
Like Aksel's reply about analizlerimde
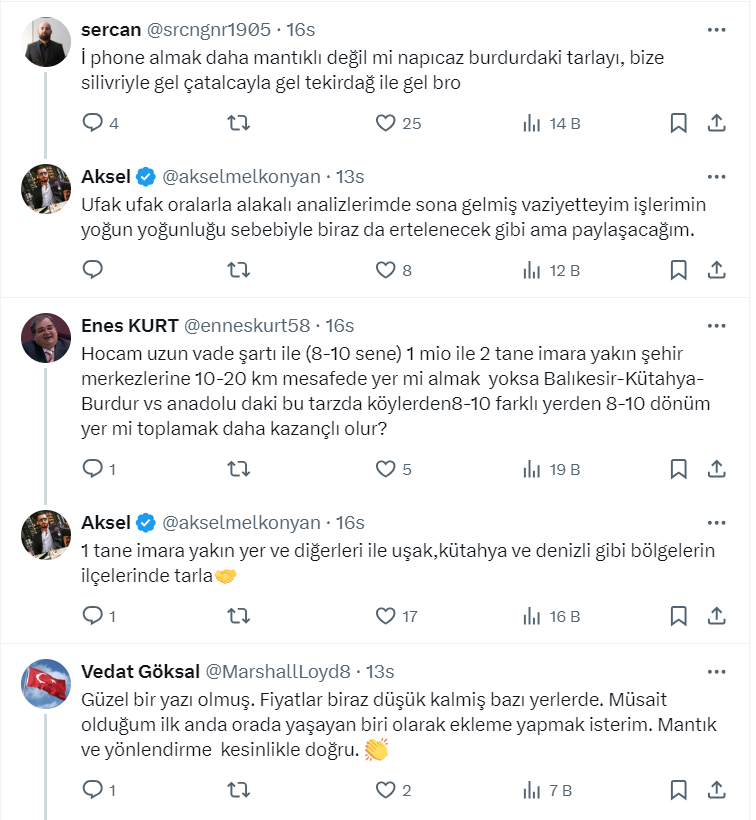pyautogui.click(x=387, y=270)
